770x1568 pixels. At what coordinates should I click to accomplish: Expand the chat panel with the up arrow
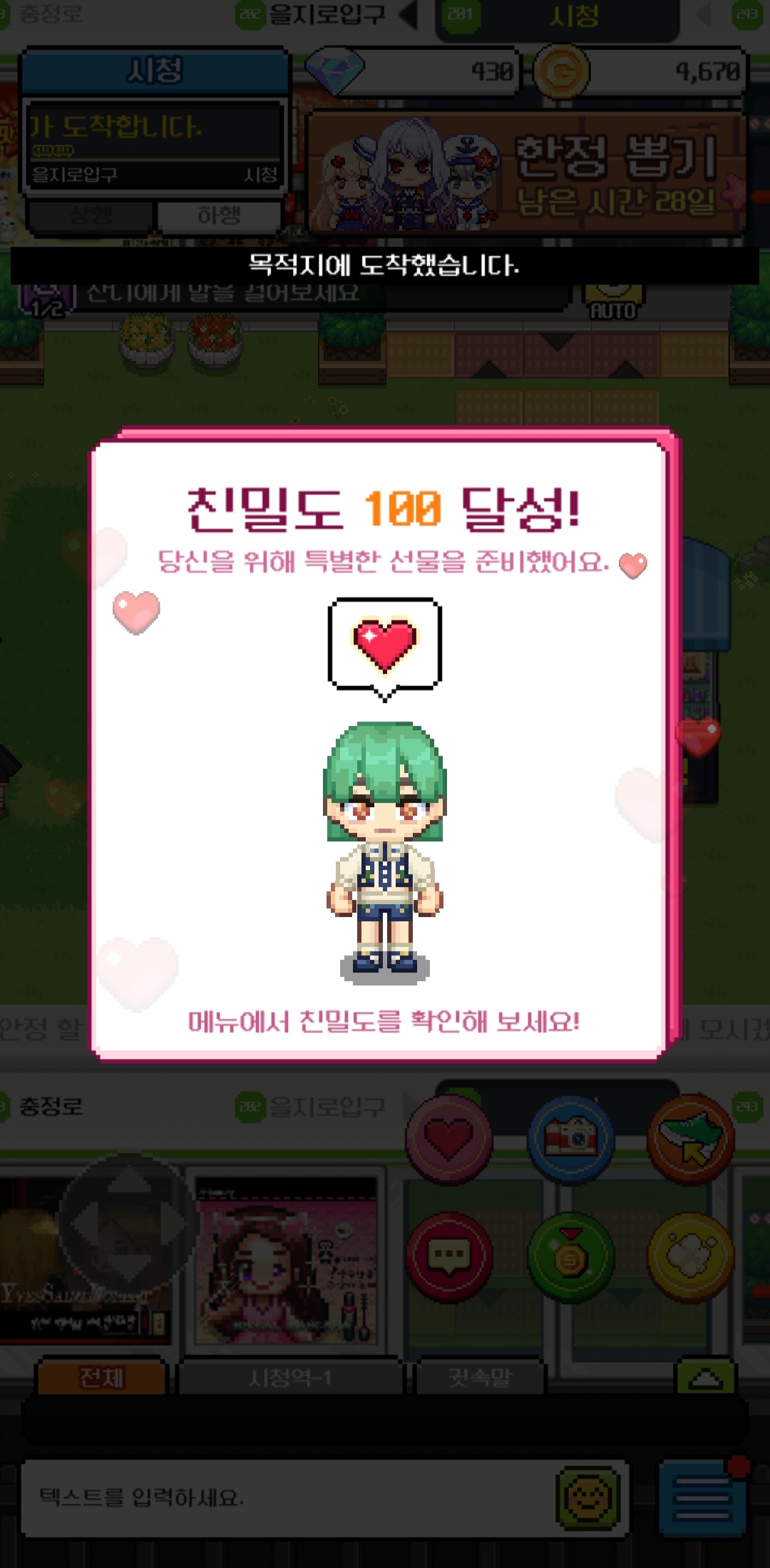click(705, 1378)
